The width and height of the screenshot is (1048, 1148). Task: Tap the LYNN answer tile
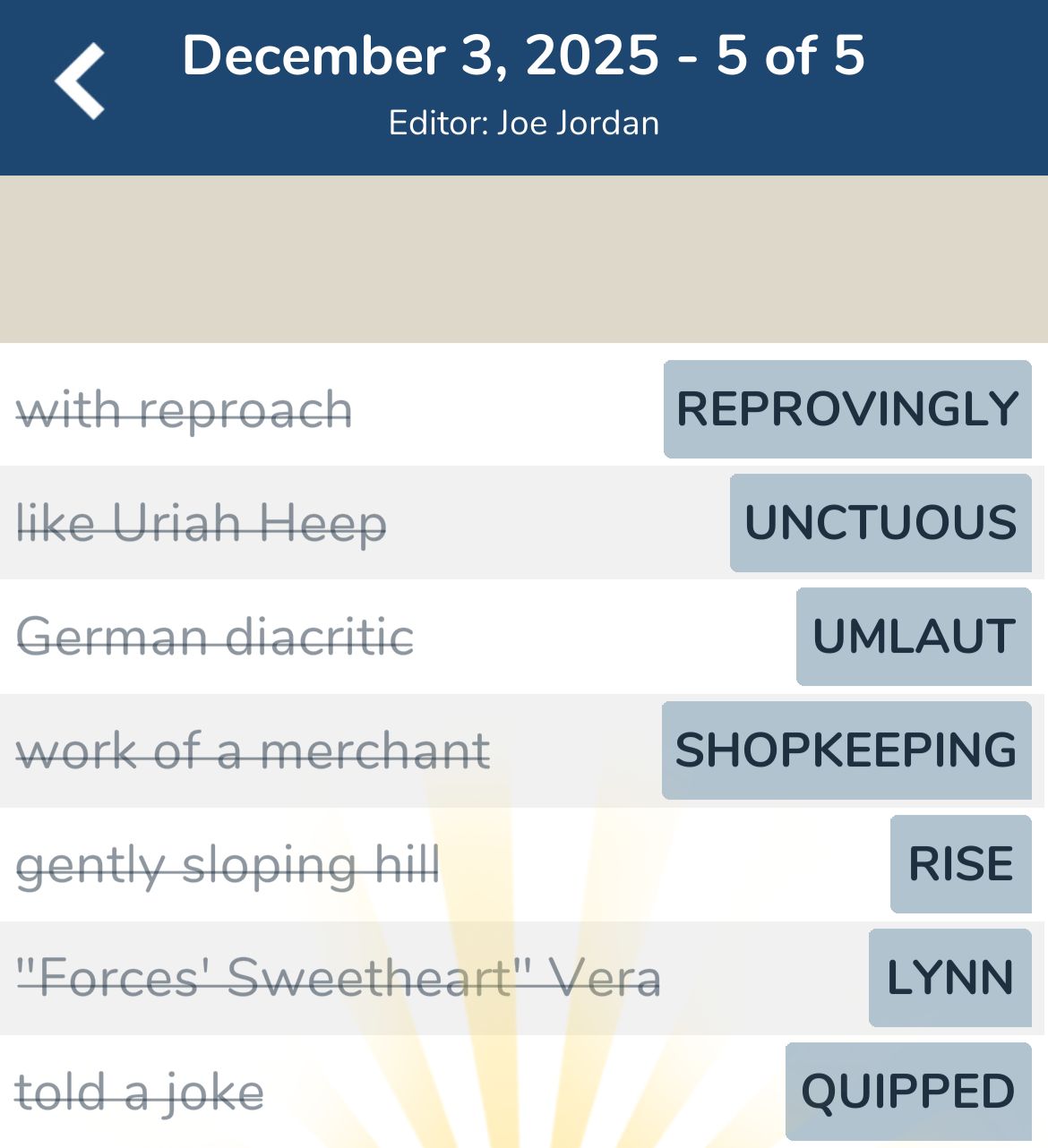click(x=948, y=979)
